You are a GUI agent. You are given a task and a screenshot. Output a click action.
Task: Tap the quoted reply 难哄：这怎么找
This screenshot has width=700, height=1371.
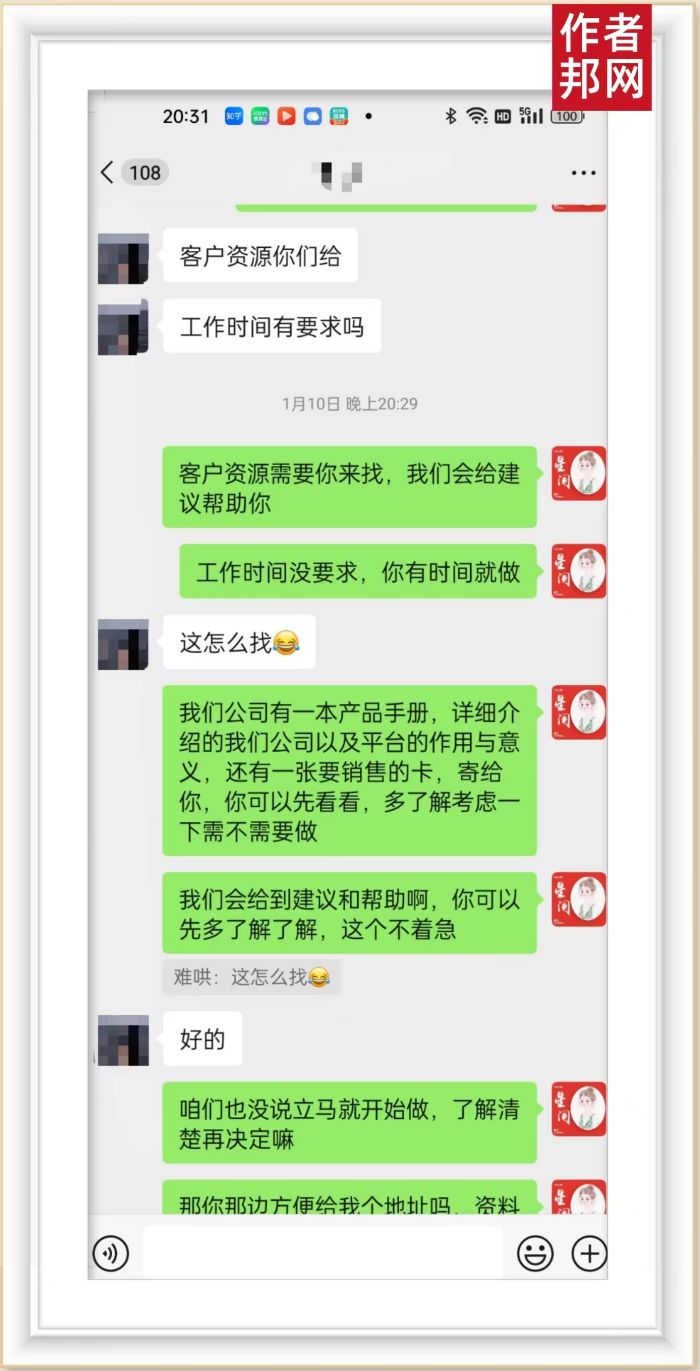(x=251, y=977)
